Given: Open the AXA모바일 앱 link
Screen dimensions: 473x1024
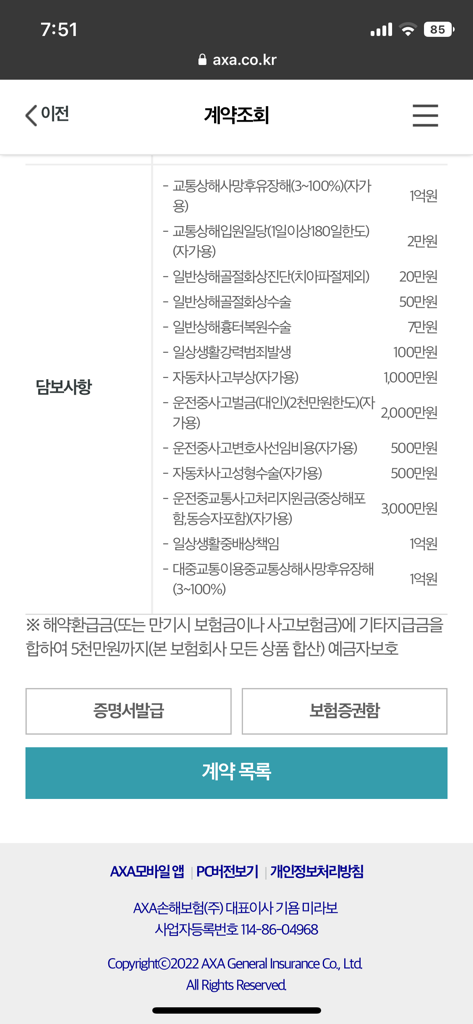Looking at the screenshot, I should [x=147, y=871].
